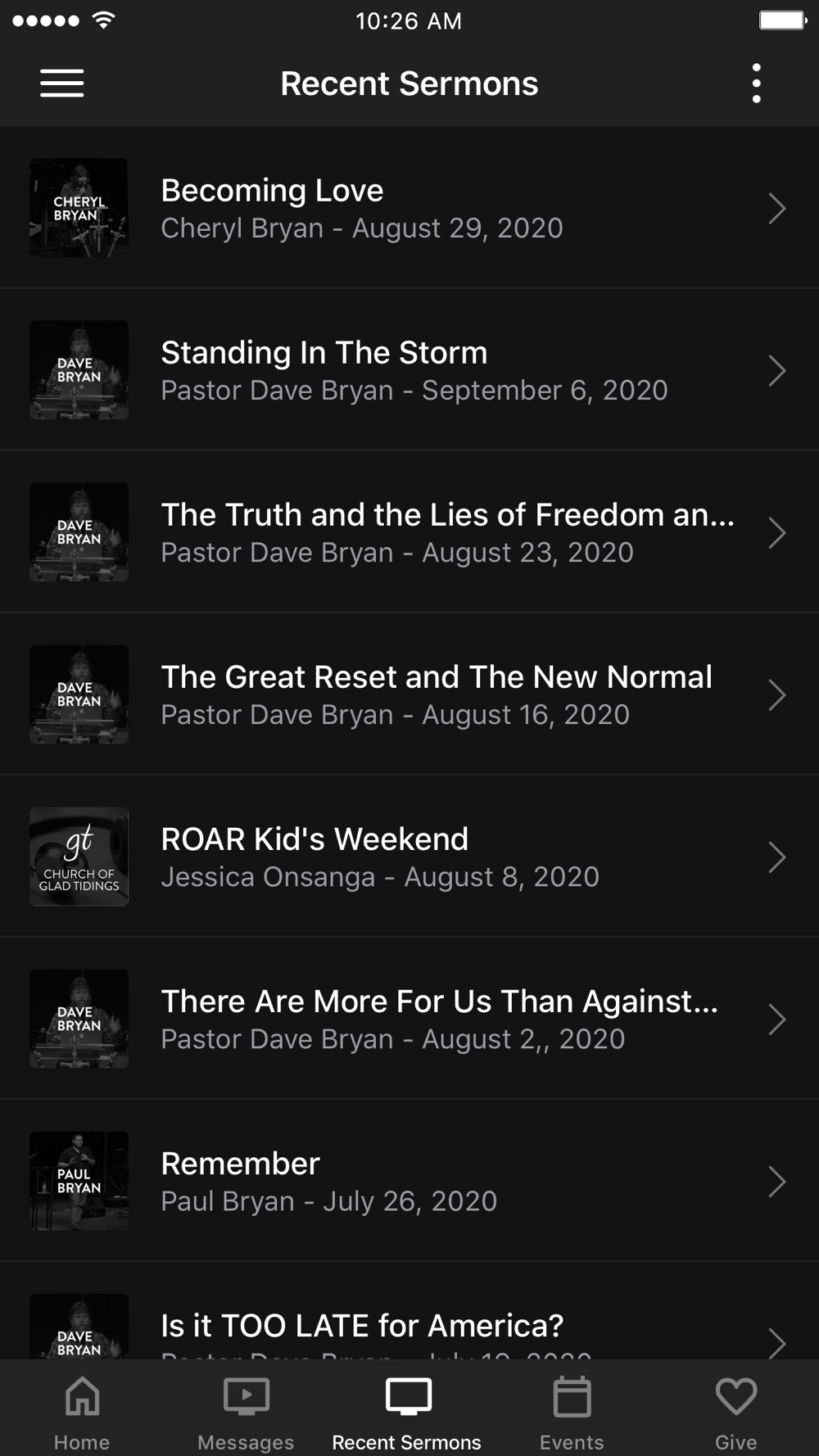Select the Recent Sermons tab

tap(407, 1410)
